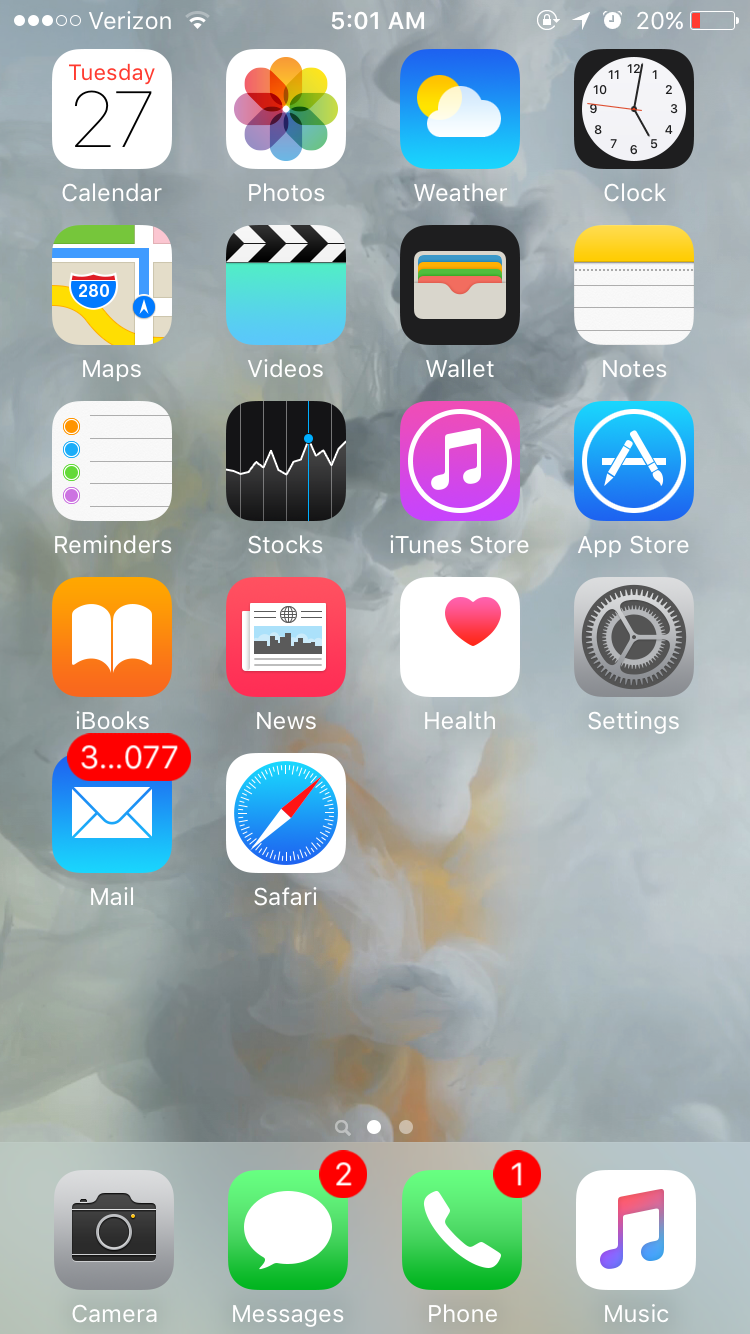The width and height of the screenshot is (750, 1334).
Task: Open the Calendar app
Action: (x=112, y=109)
